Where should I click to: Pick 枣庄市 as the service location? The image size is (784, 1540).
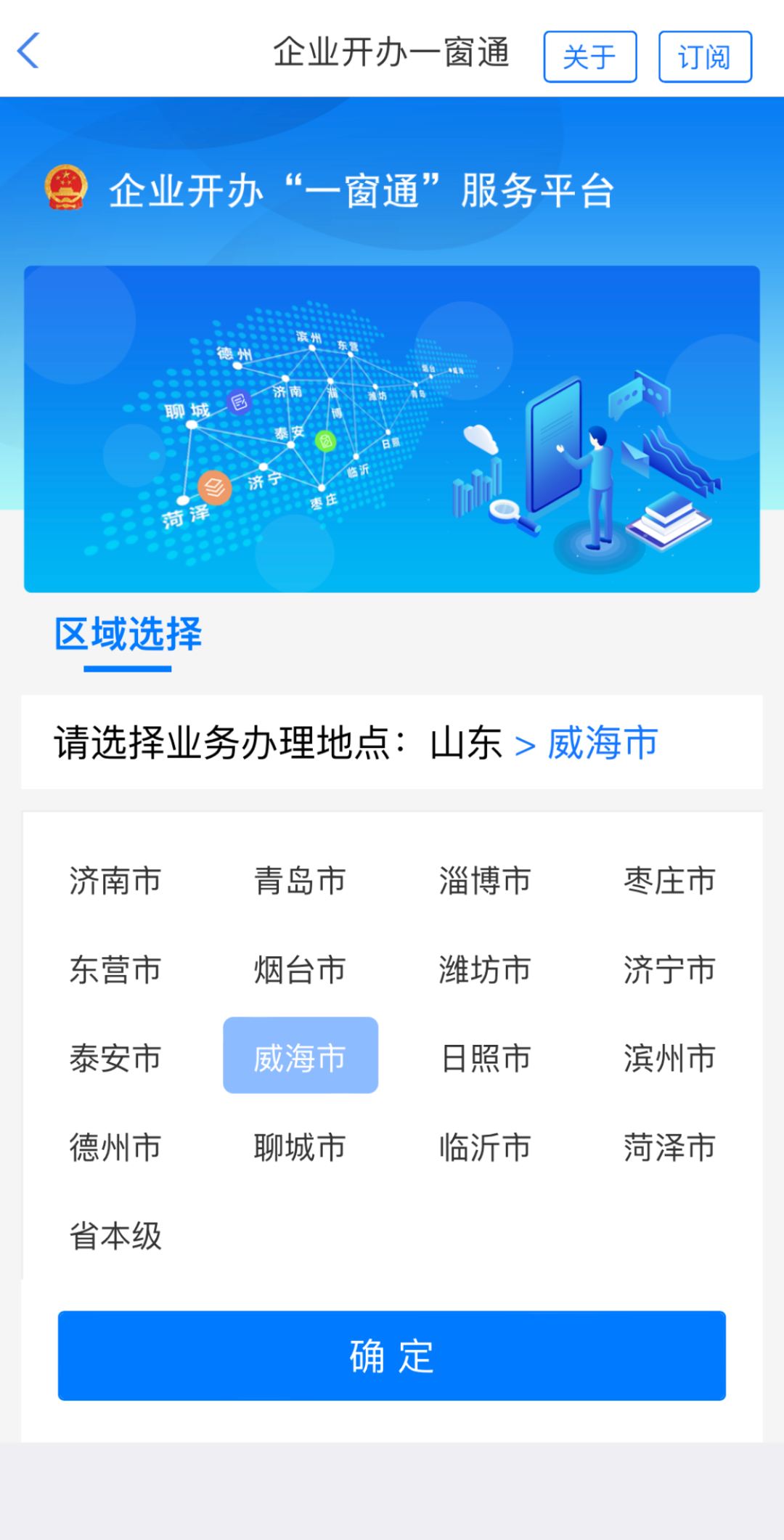(x=669, y=881)
